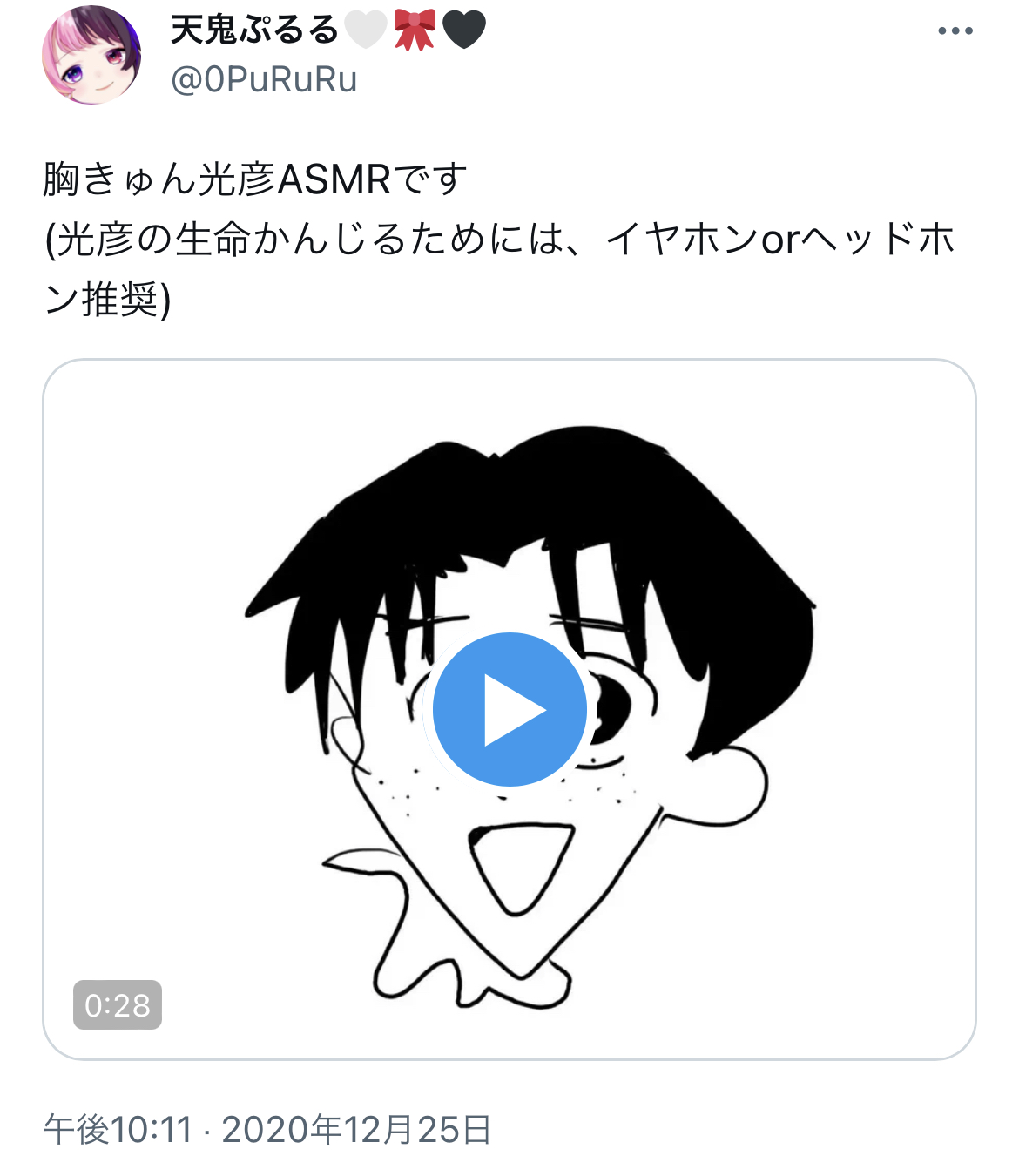Viewport: 1019px width, 1176px height.
Task: Open the tweet's three-dot overflow menu
Action: (955, 31)
